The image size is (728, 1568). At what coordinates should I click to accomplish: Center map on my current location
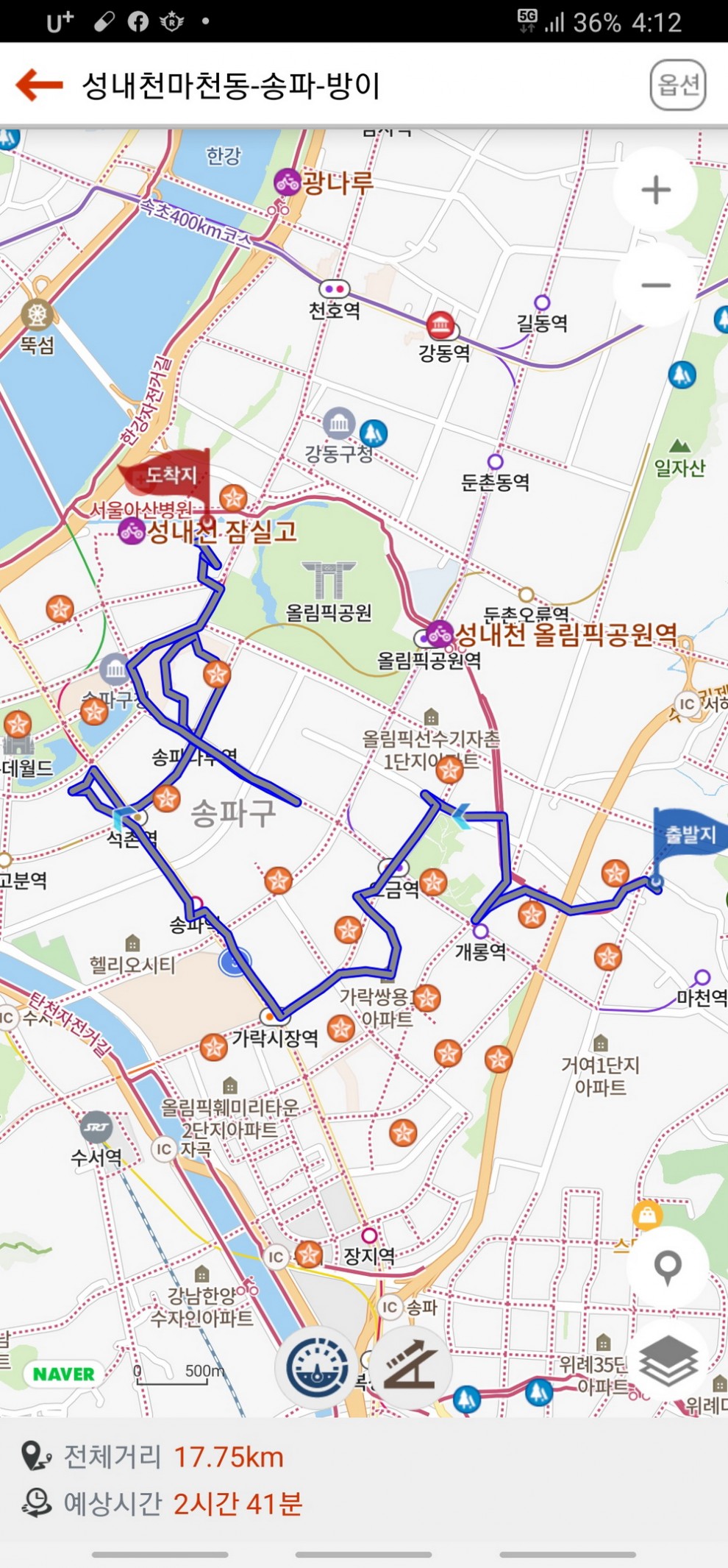[x=667, y=1266]
